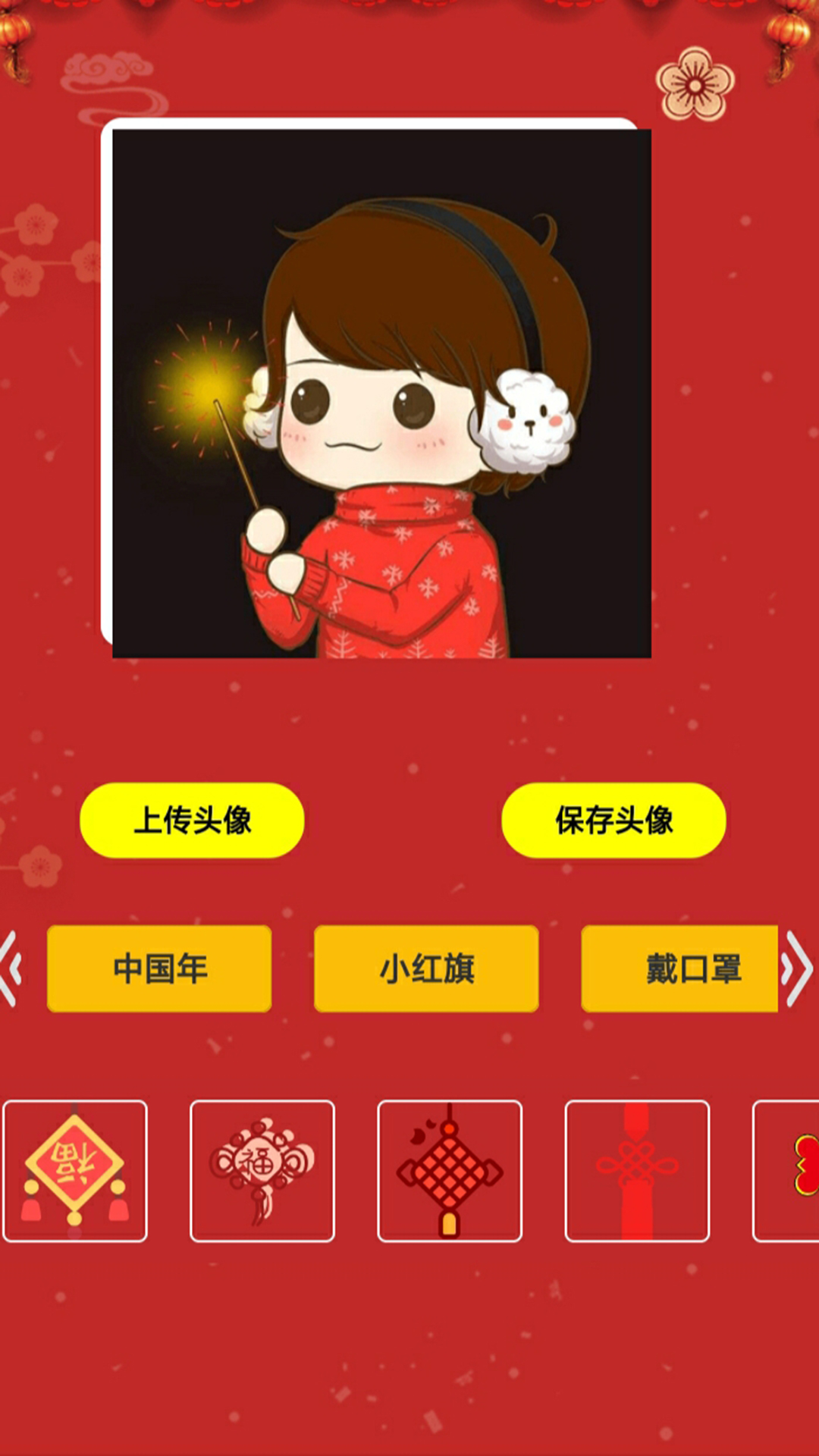Tap the 上传头像 upload avatar button
Viewport: 819px width, 1456px height.
[x=192, y=821]
